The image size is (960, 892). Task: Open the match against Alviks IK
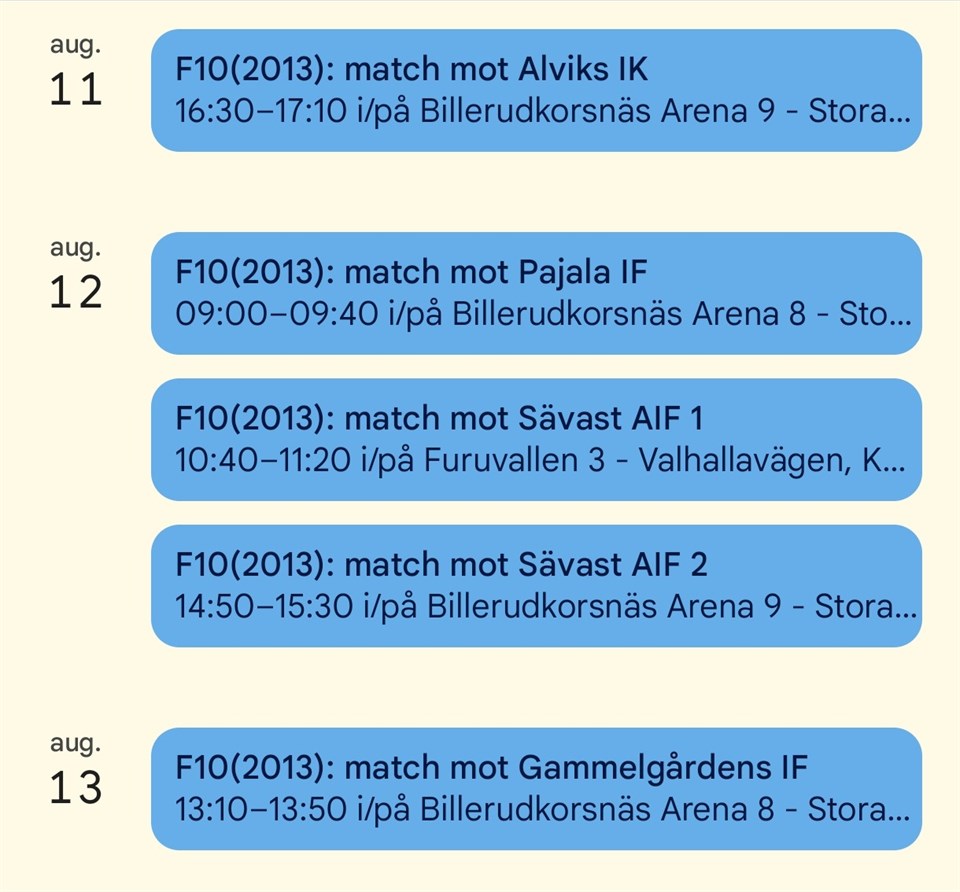point(536,91)
